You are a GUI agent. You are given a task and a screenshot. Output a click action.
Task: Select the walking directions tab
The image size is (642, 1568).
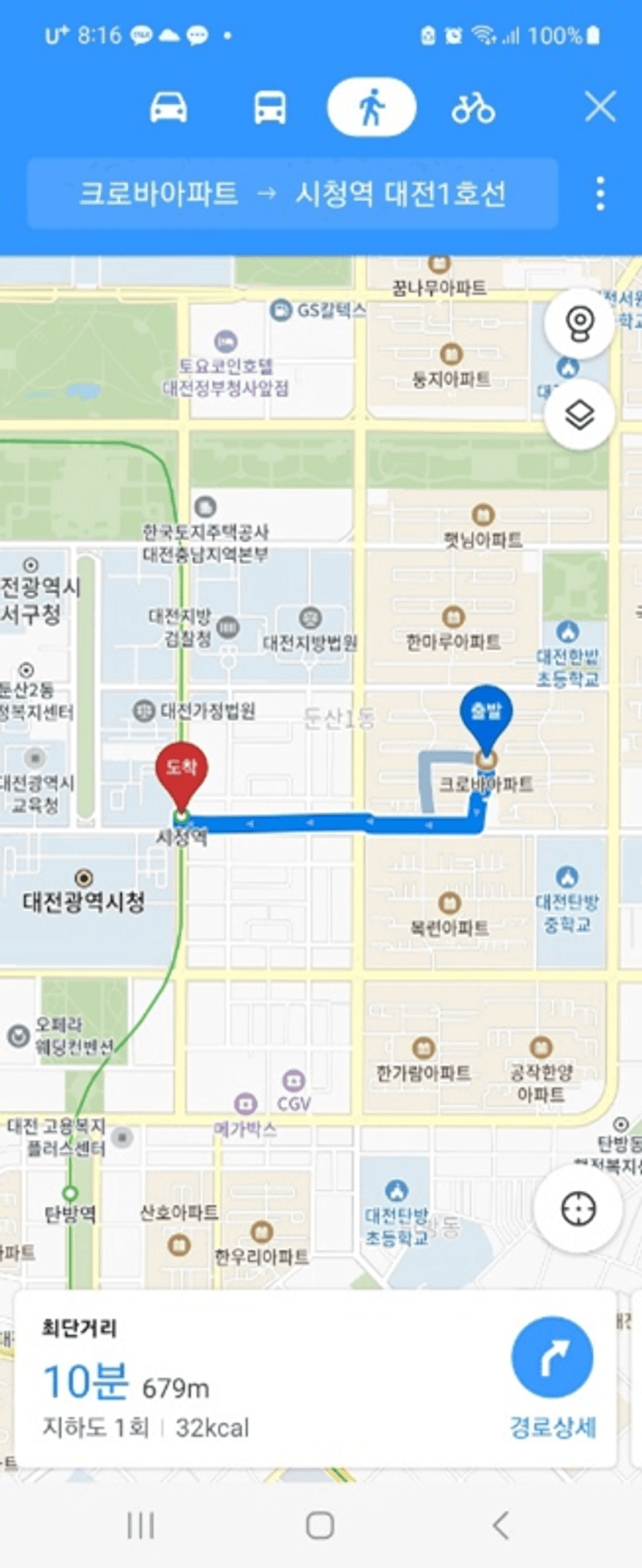[x=372, y=107]
